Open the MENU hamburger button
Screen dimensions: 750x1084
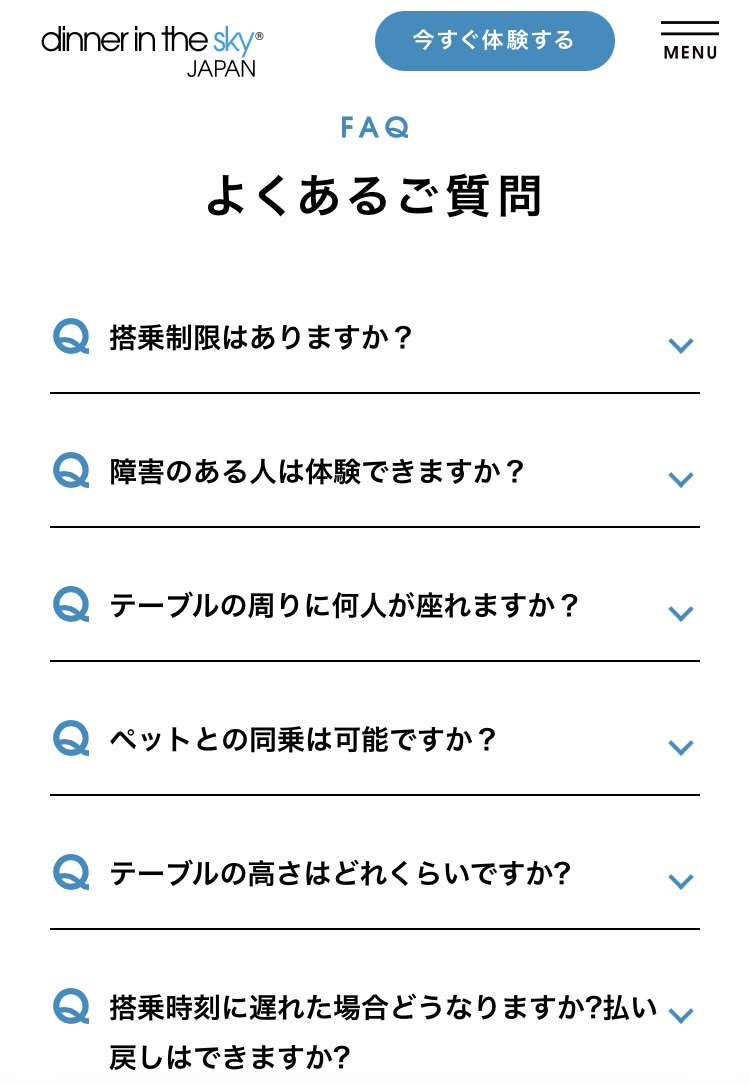[x=689, y=41]
